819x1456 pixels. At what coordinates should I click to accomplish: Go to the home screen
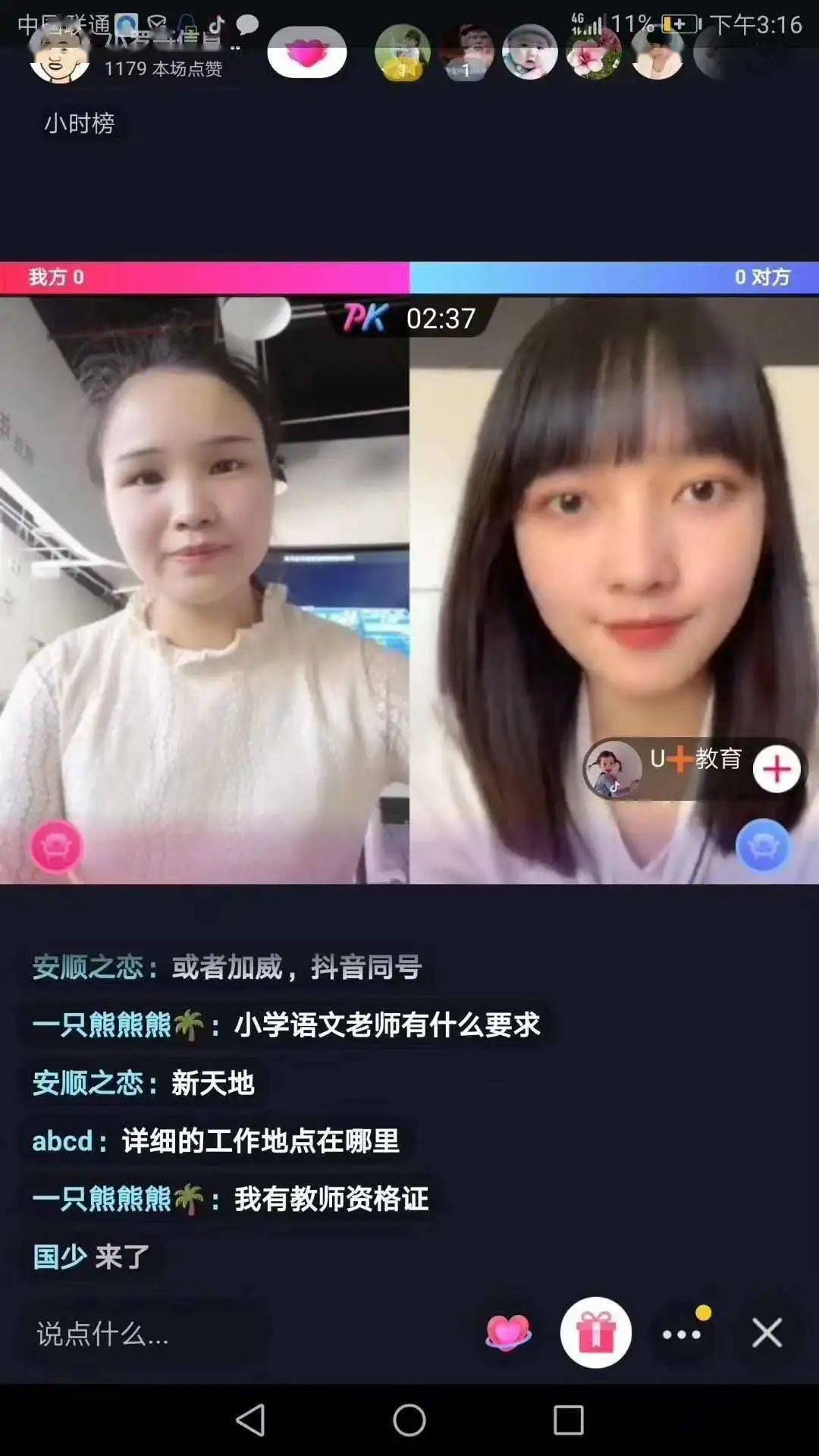pyautogui.click(x=409, y=1420)
